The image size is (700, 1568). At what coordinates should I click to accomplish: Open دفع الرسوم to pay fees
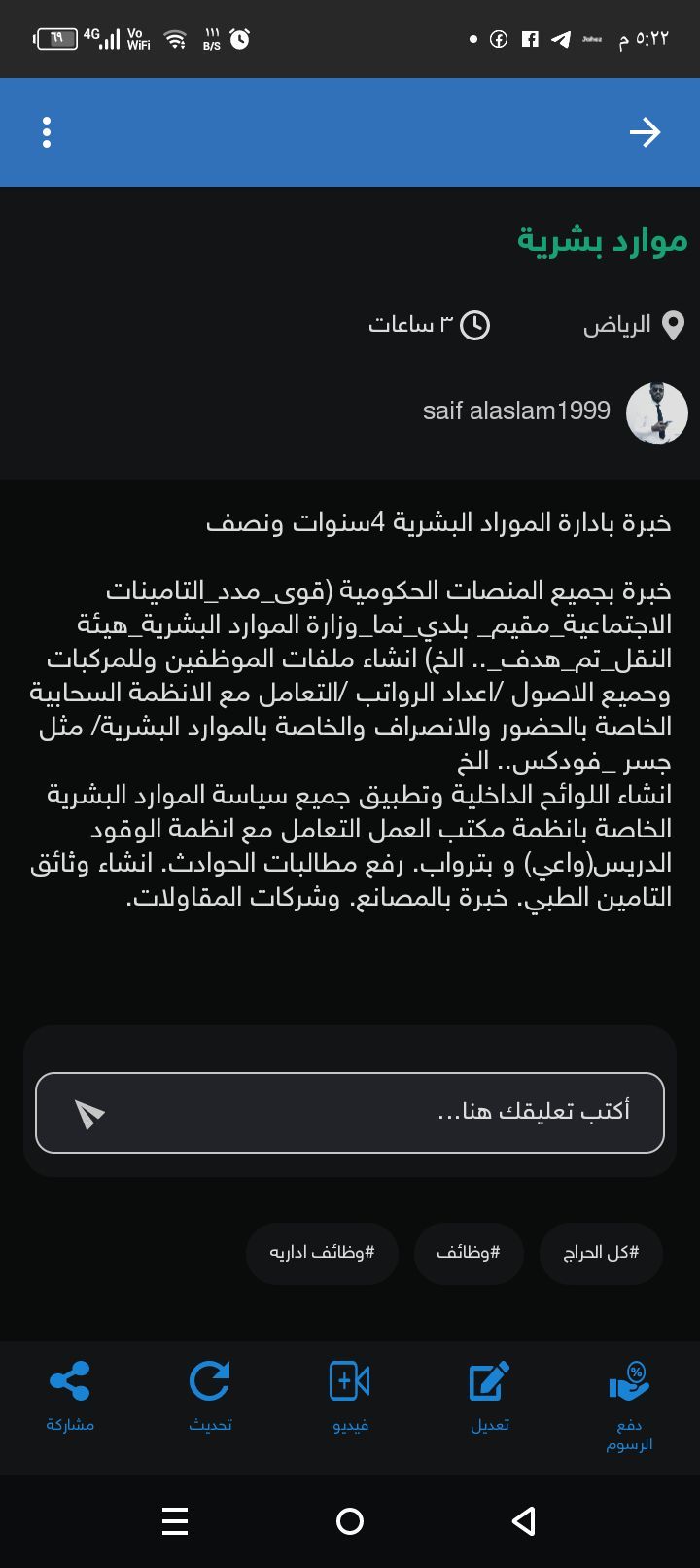tap(629, 1402)
